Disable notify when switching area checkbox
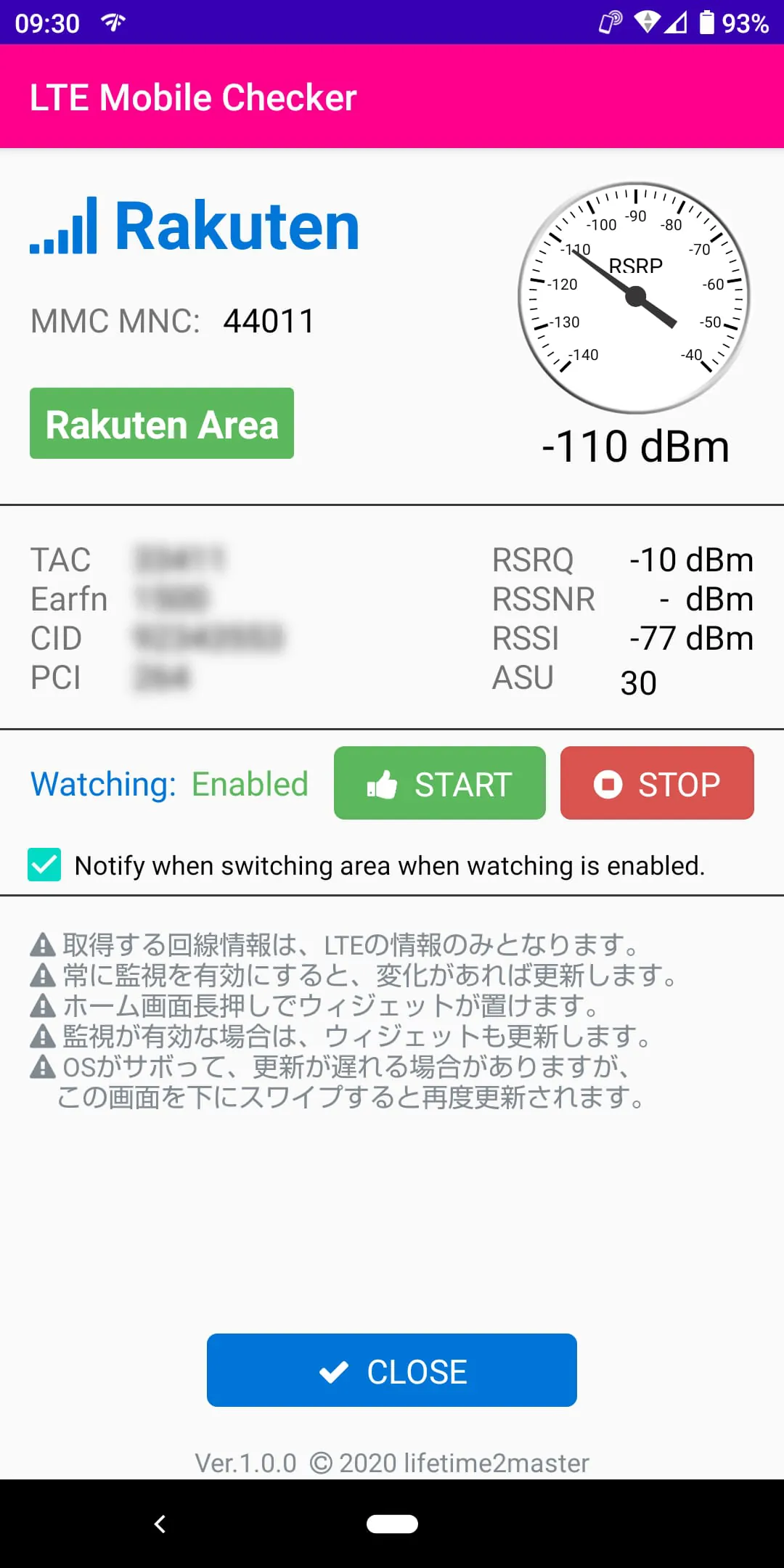The height and width of the screenshot is (1568, 784). 45,865
